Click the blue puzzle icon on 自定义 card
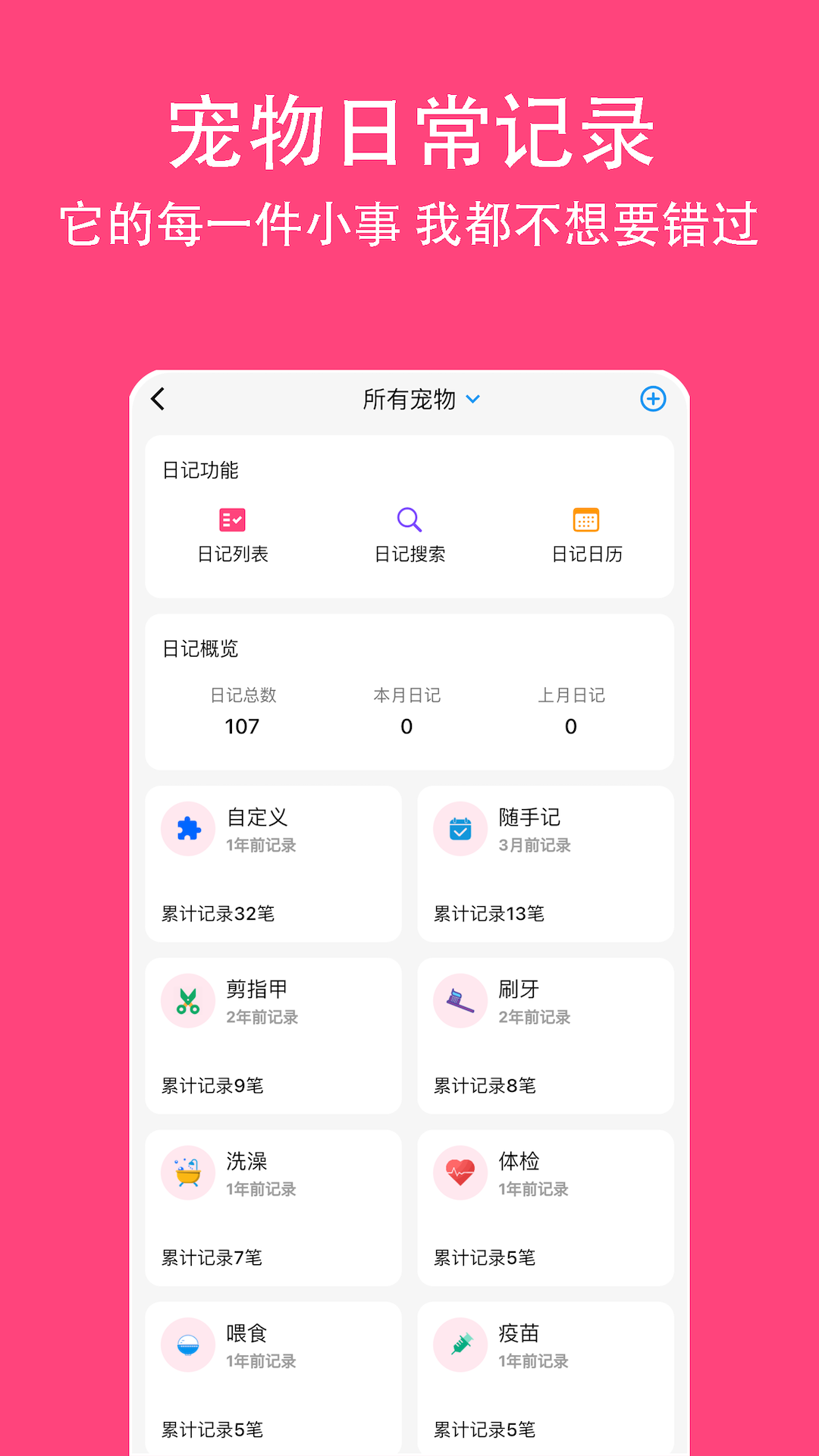The width and height of the screenshot is (819, 1456). tap(188, 829)
